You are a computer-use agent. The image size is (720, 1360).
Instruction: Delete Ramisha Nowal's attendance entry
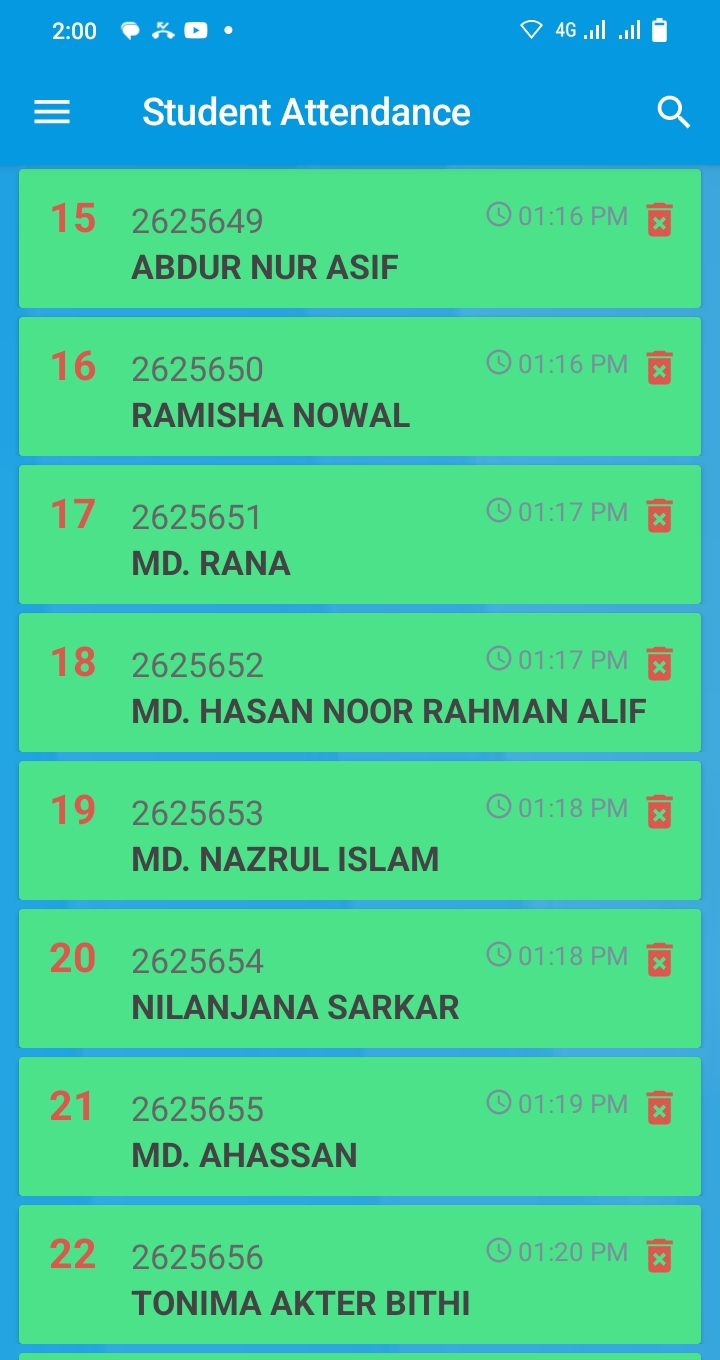click(659, 367)
